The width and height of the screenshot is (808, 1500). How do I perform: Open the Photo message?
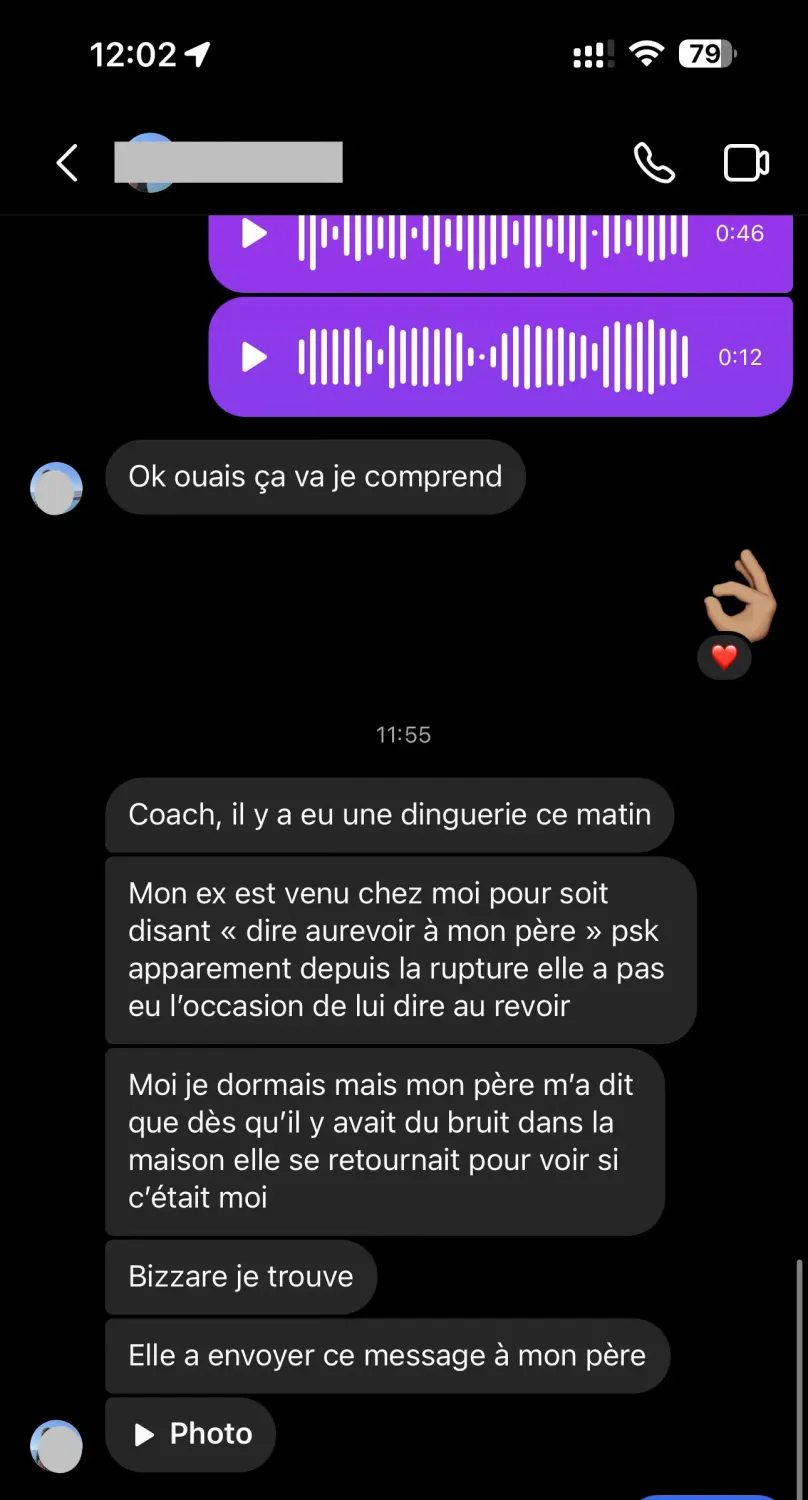click(191, 1434)
